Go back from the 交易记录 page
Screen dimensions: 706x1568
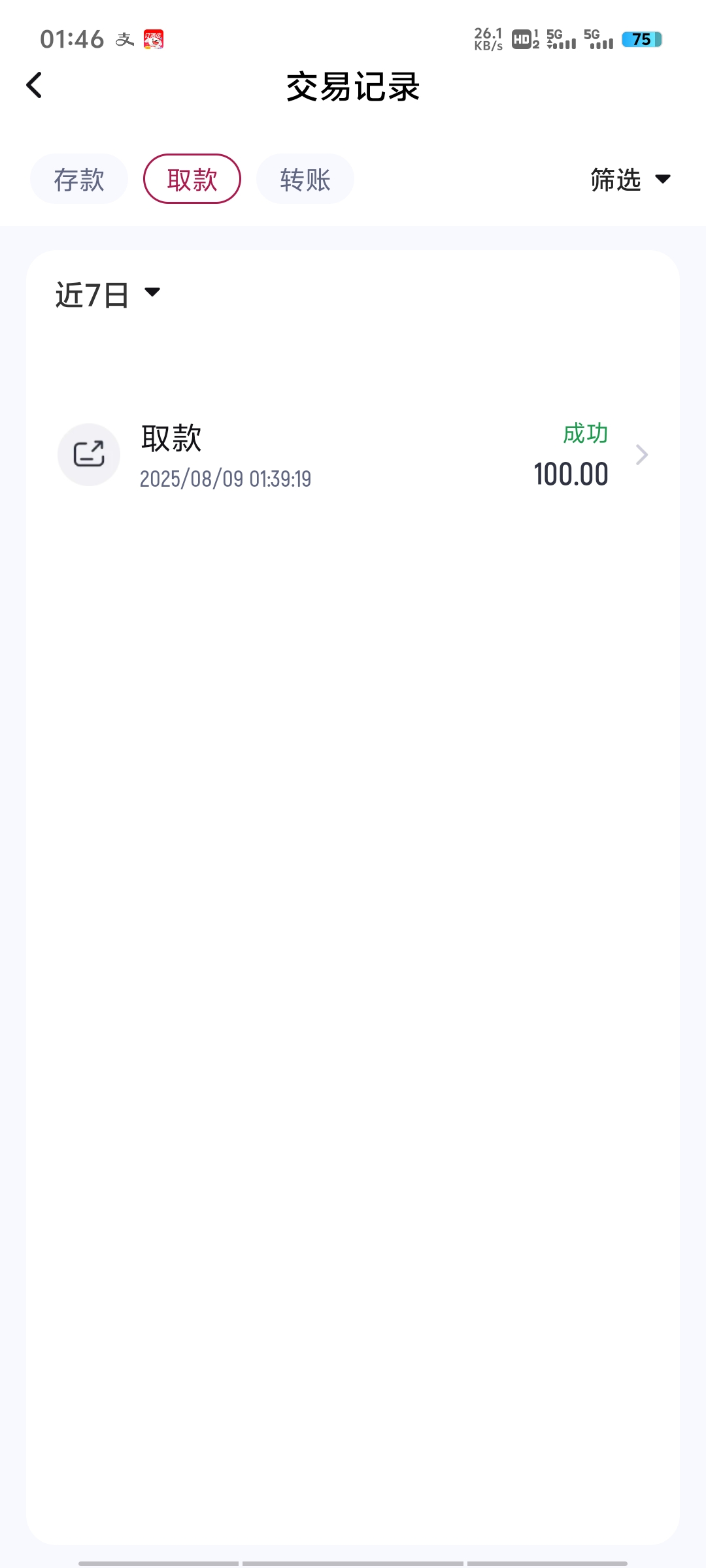[x=34, y=86]
